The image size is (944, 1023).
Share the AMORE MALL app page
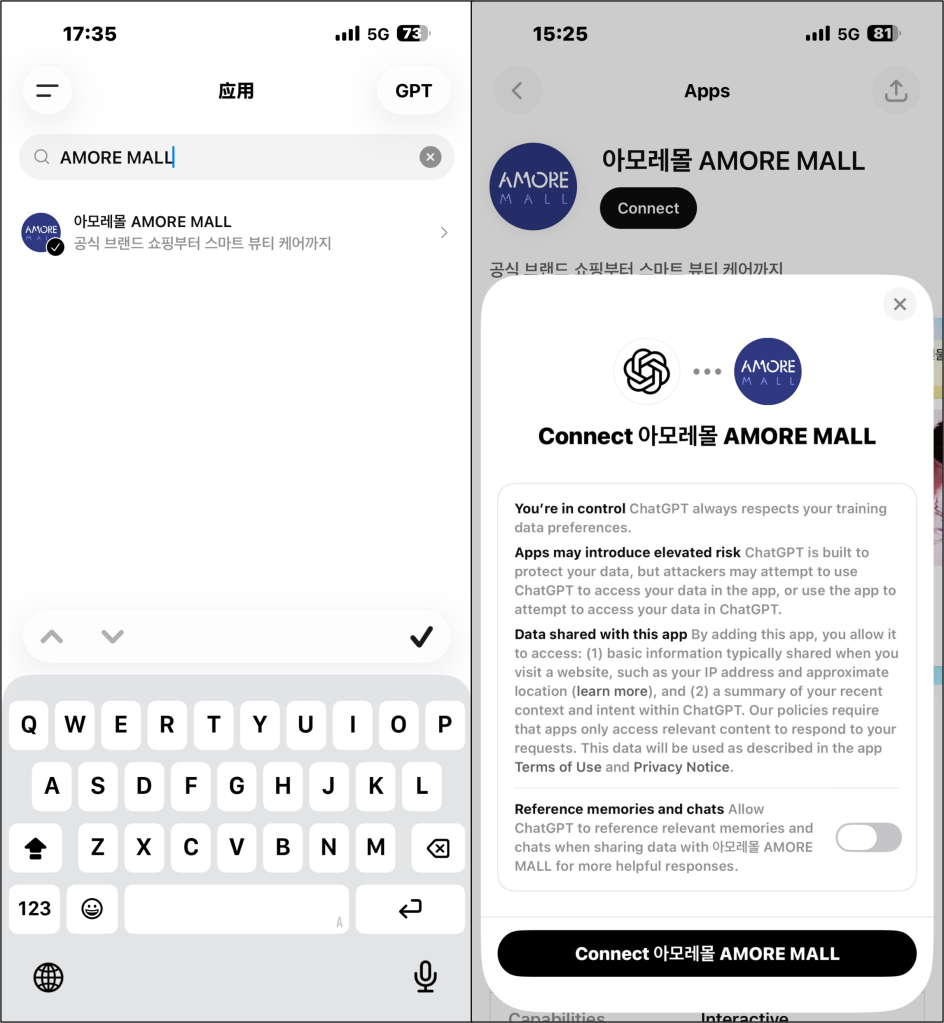(896, 91)
